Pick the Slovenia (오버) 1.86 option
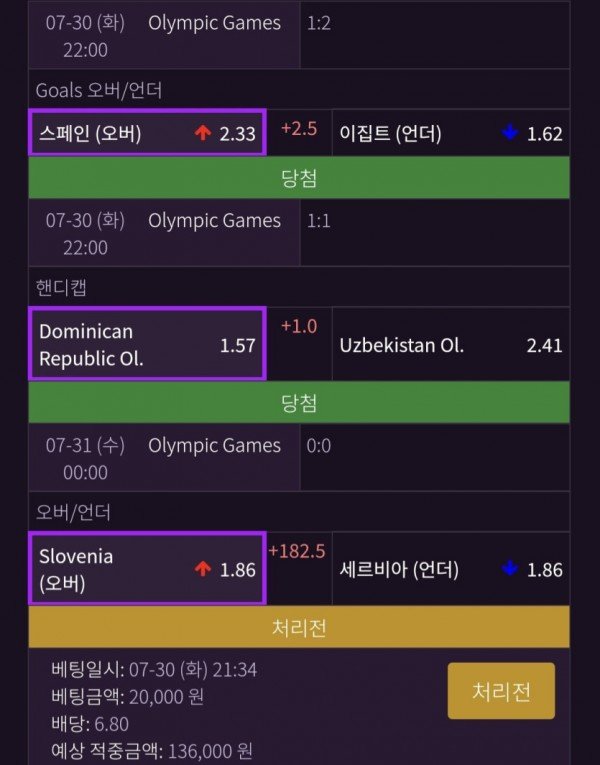600x765 pixels. point(148,569)
